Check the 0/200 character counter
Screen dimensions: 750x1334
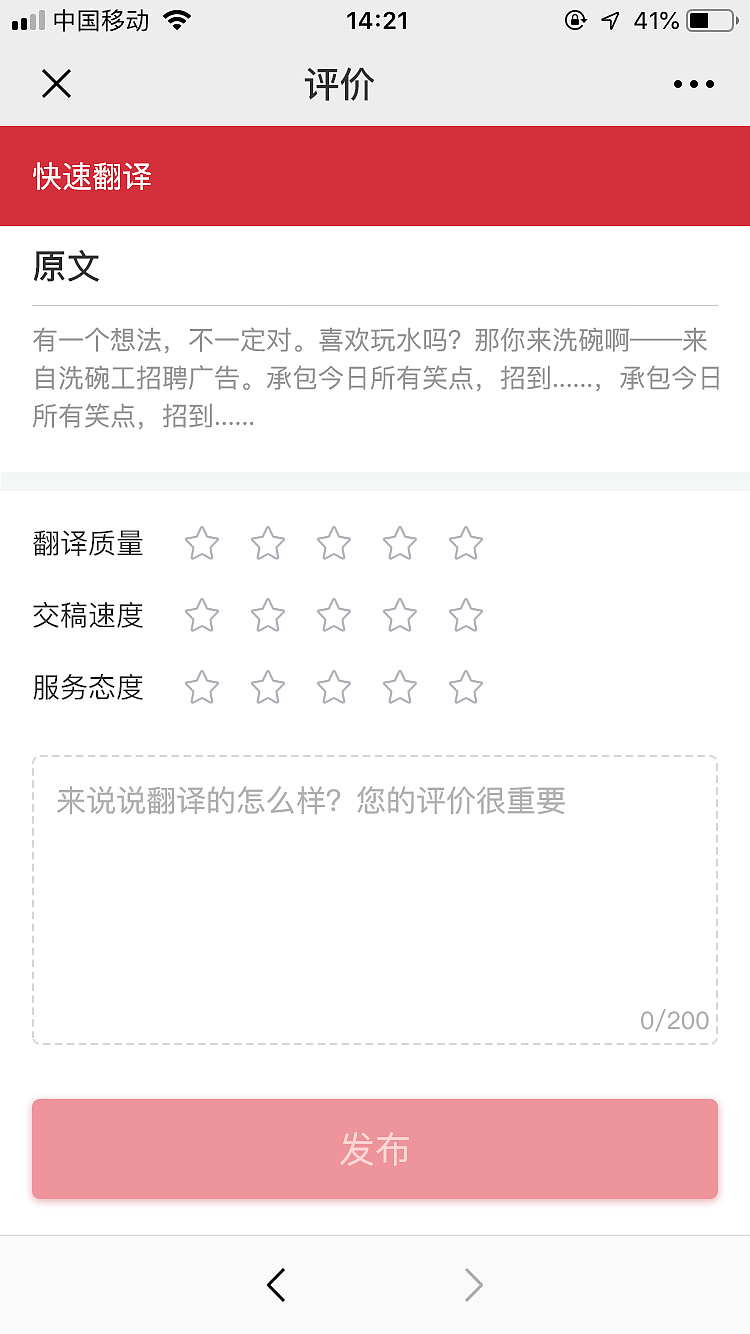pyautogui.click(x=672, y=1020)
